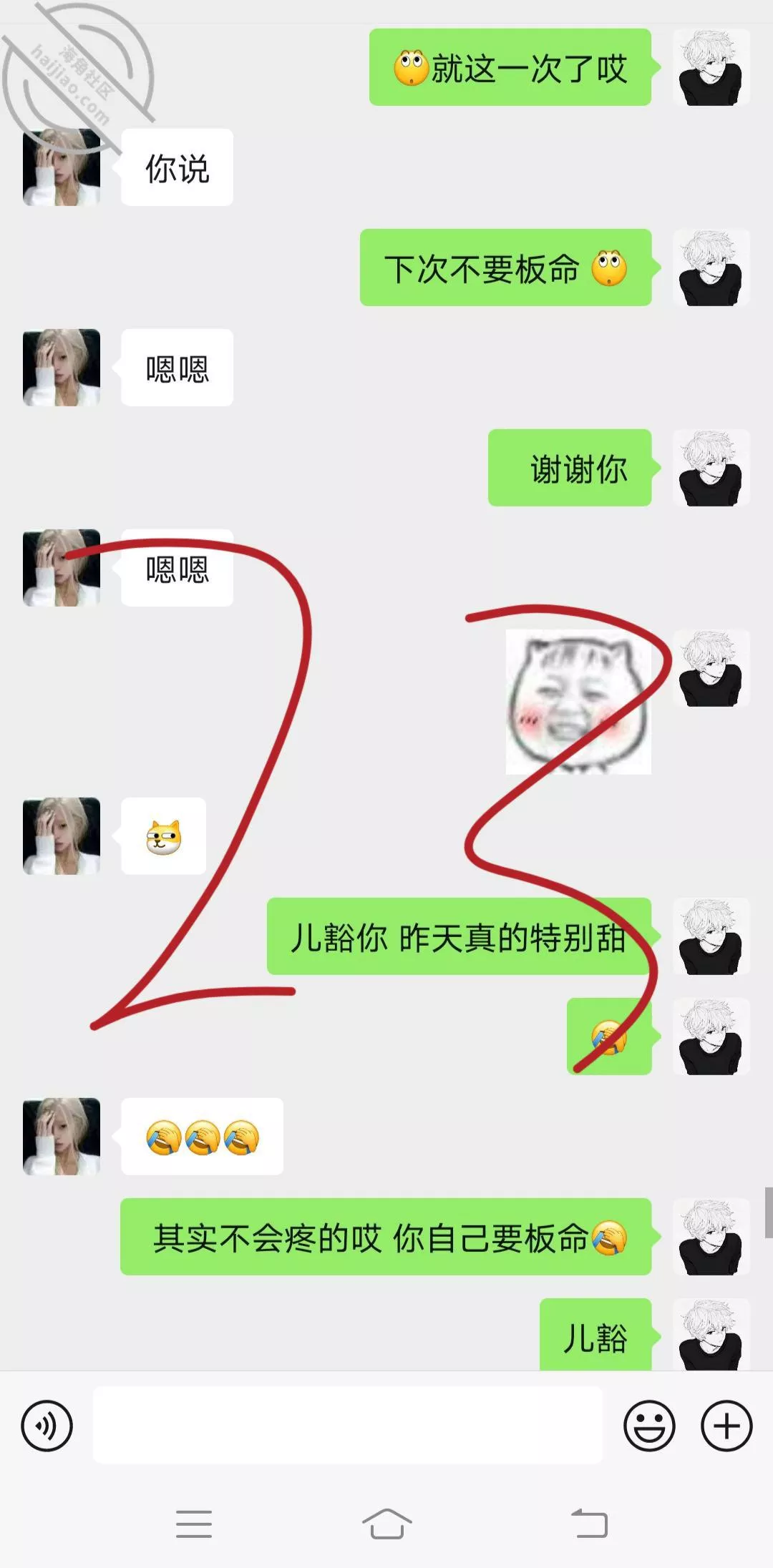Open own avatar beside the 谢谢你 message

pyautogui.click(x=711, y=468)
